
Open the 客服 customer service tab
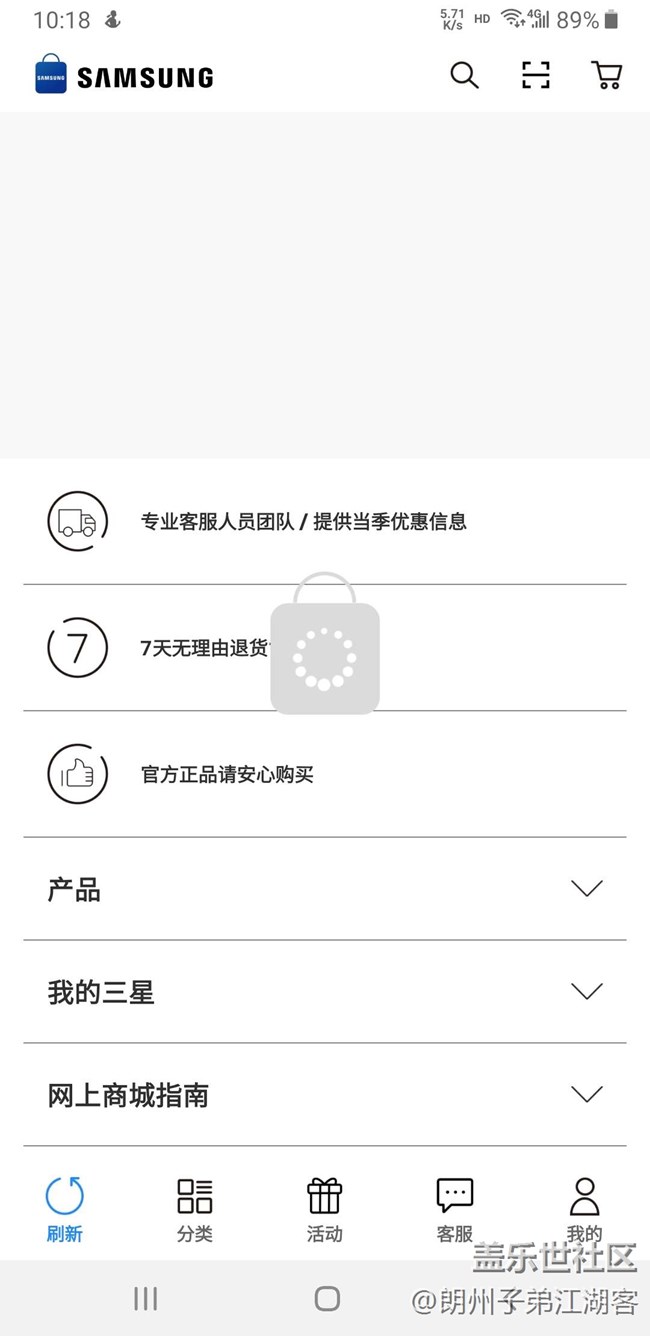(x=455, y=1209)
